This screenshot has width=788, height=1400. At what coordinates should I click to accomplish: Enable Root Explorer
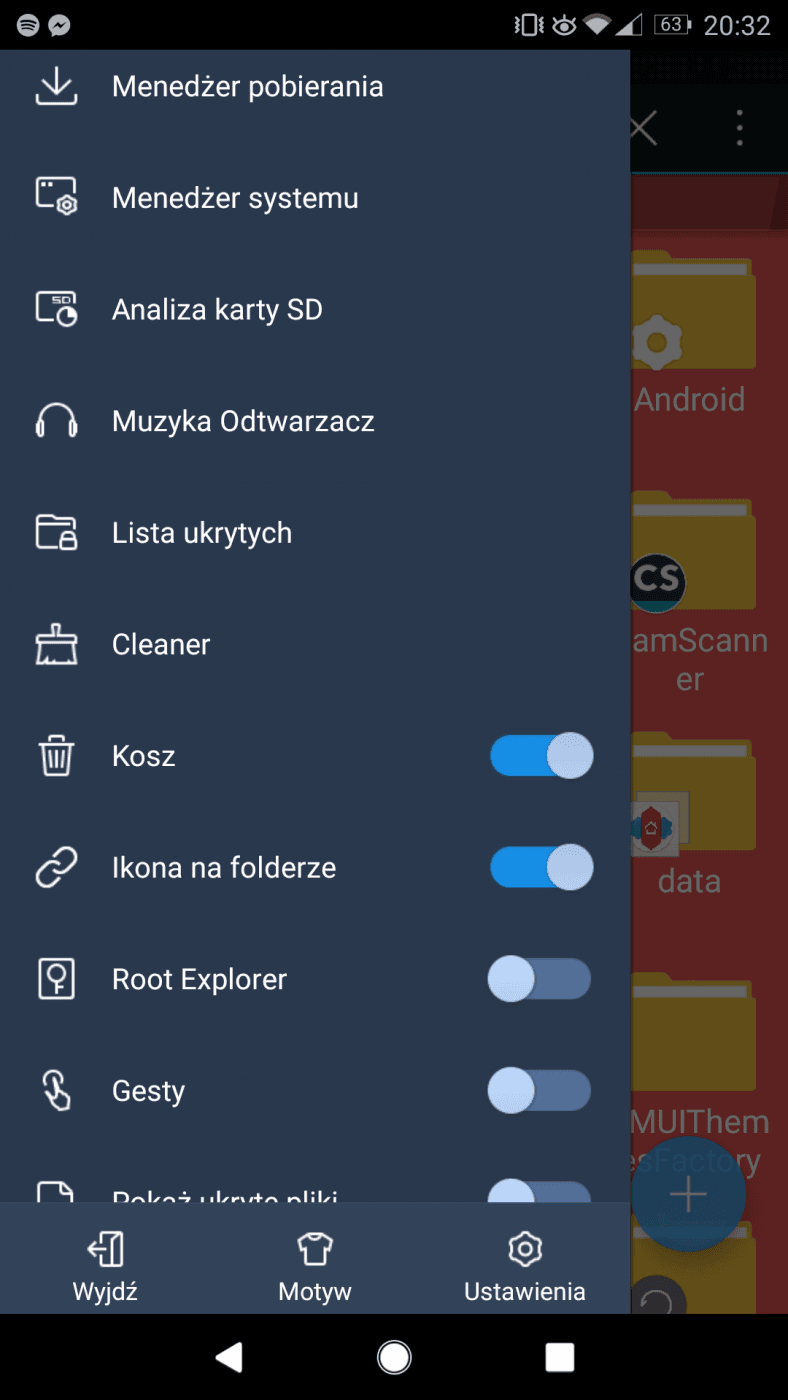[x=539, y=979]
